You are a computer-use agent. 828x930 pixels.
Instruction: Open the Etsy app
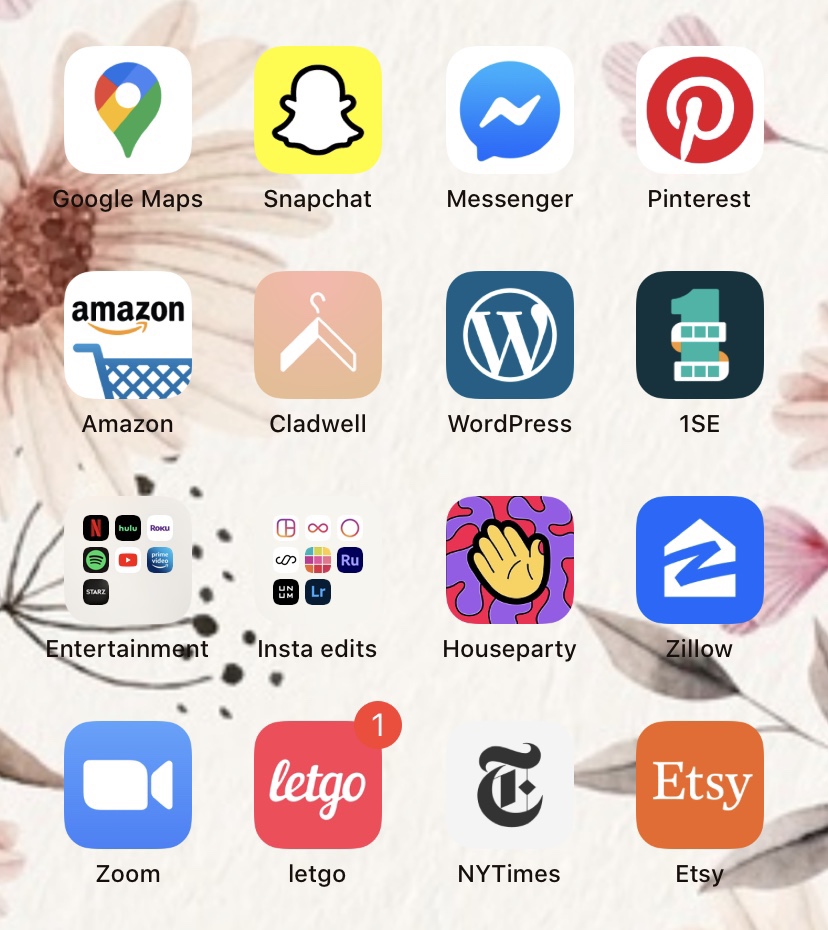[x=700, y=785]
